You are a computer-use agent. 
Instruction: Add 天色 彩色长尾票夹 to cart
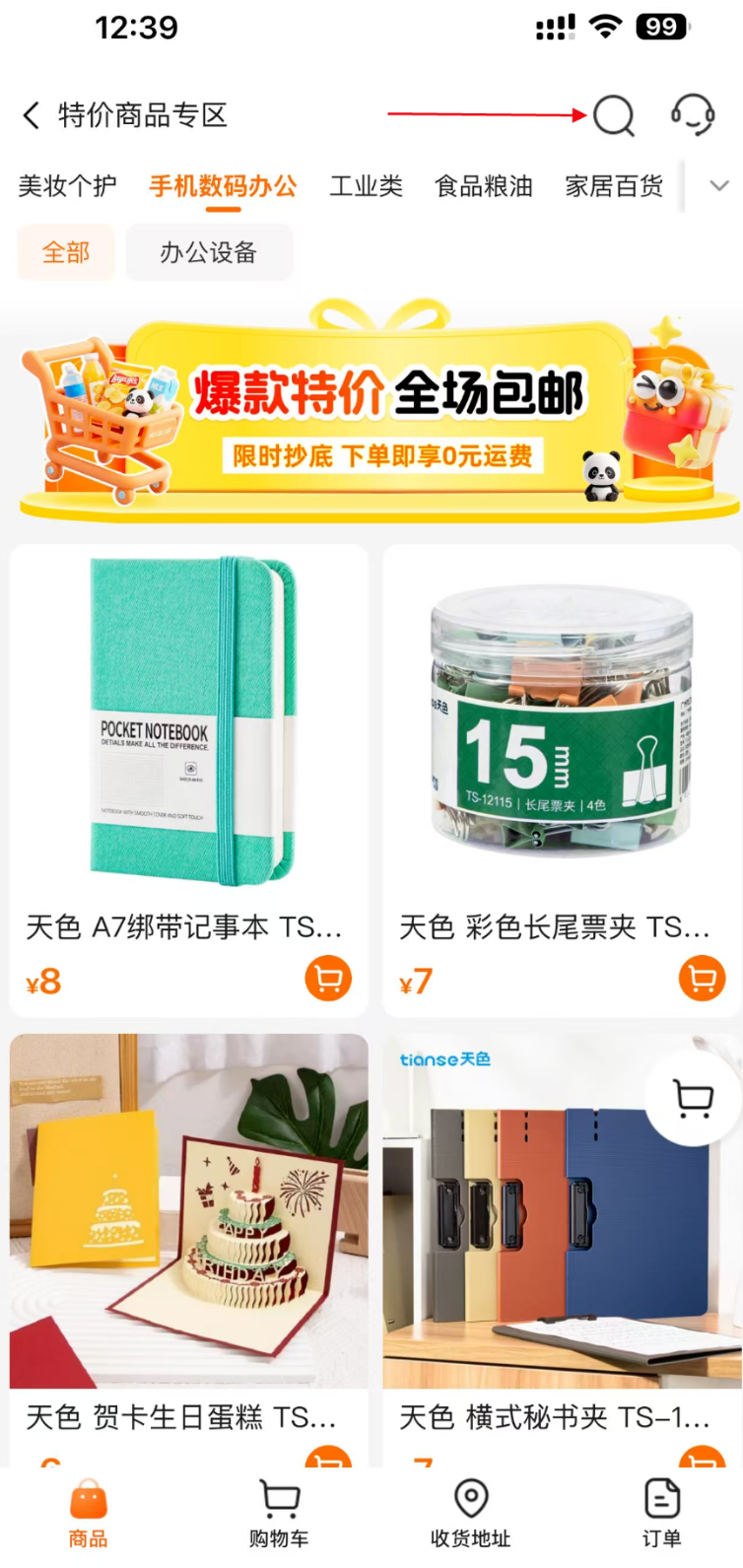(x=702, y=979)
